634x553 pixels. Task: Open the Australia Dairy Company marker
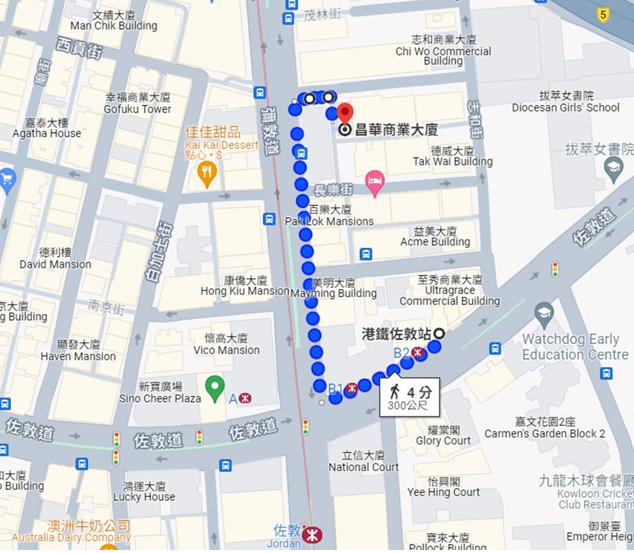[110, 547]
